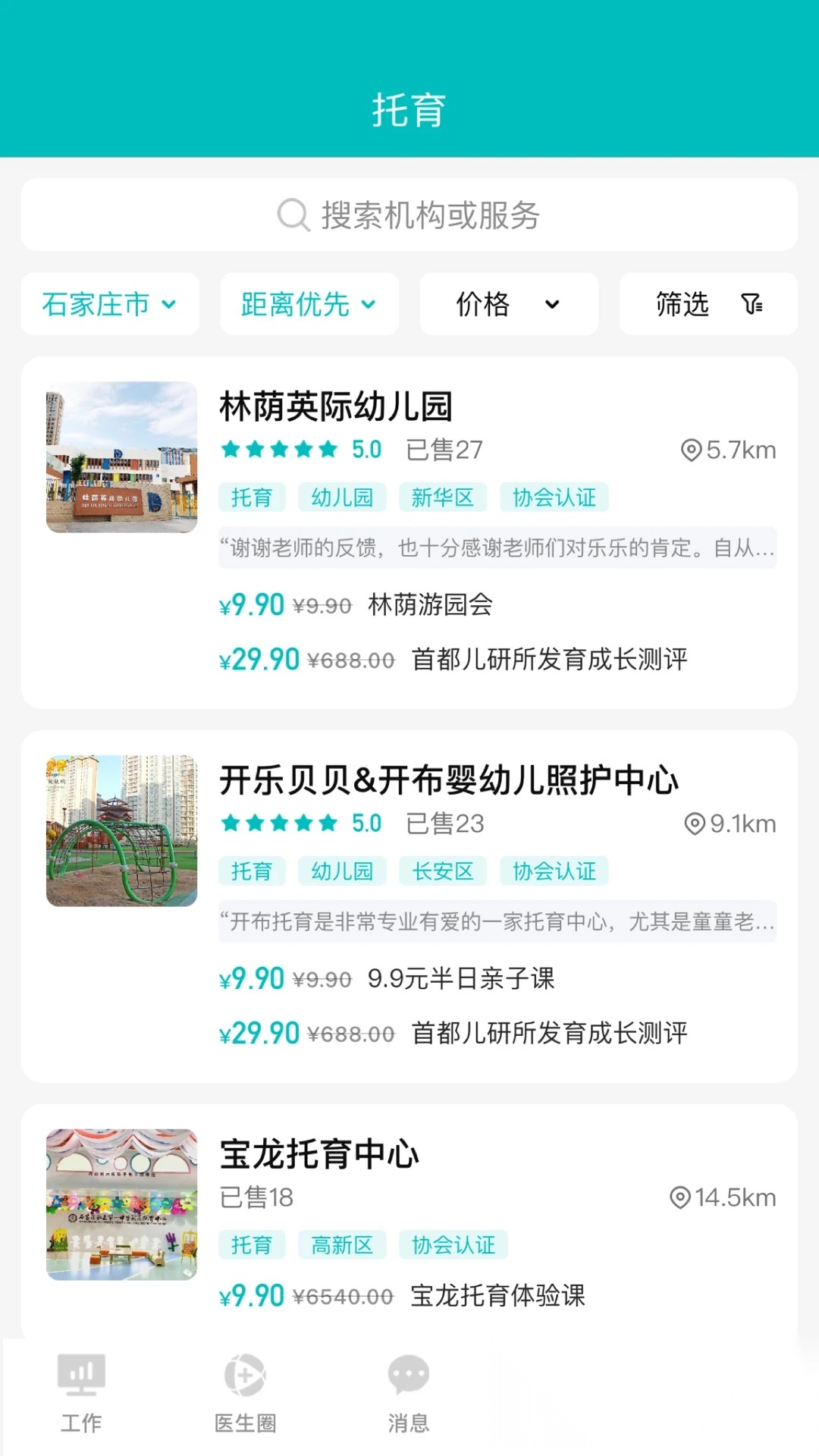Expand the 石家庄市 city dropdown
The width and height of the screenshot is (819, 1456).
click(x=110, y=304)
